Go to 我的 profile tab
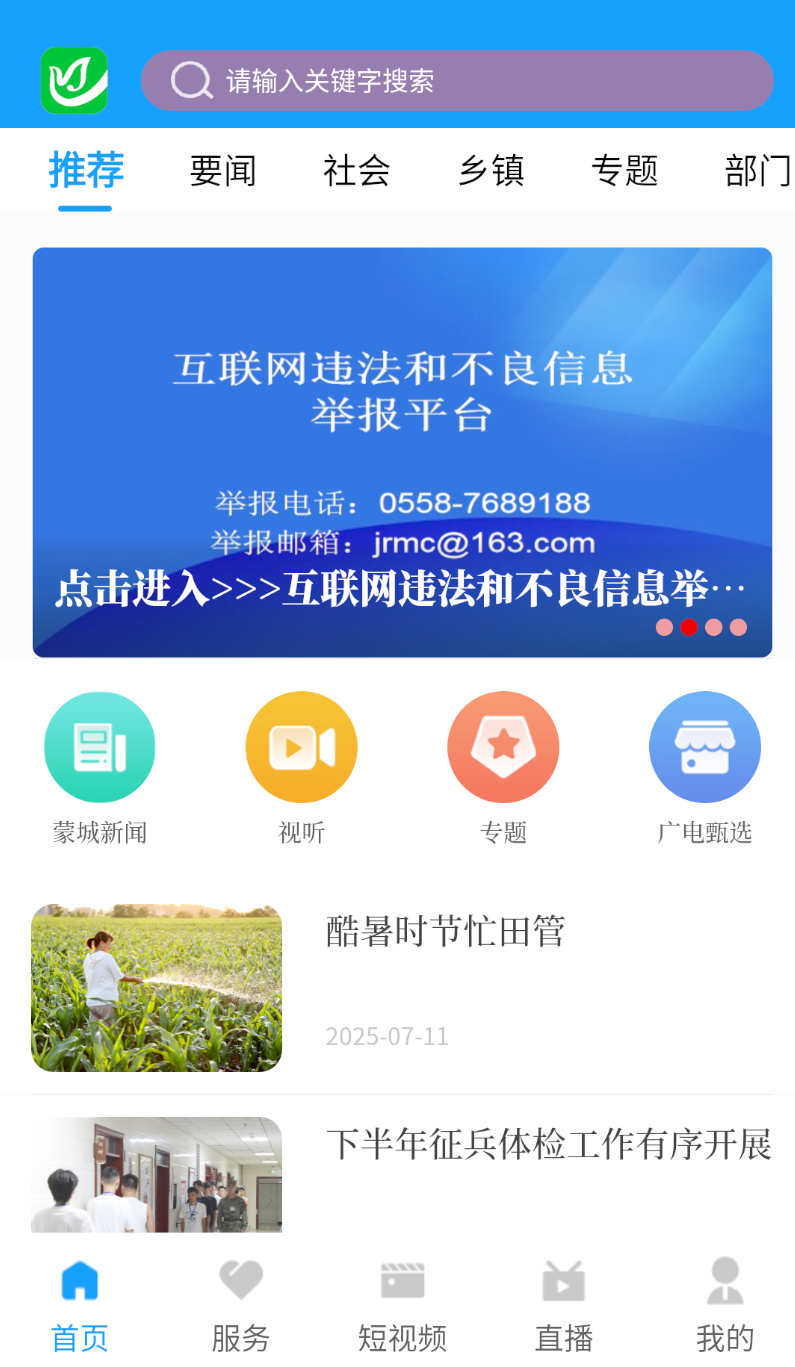The height and width of the screenshot is (1367, 795). click(x=725, y=1304)
